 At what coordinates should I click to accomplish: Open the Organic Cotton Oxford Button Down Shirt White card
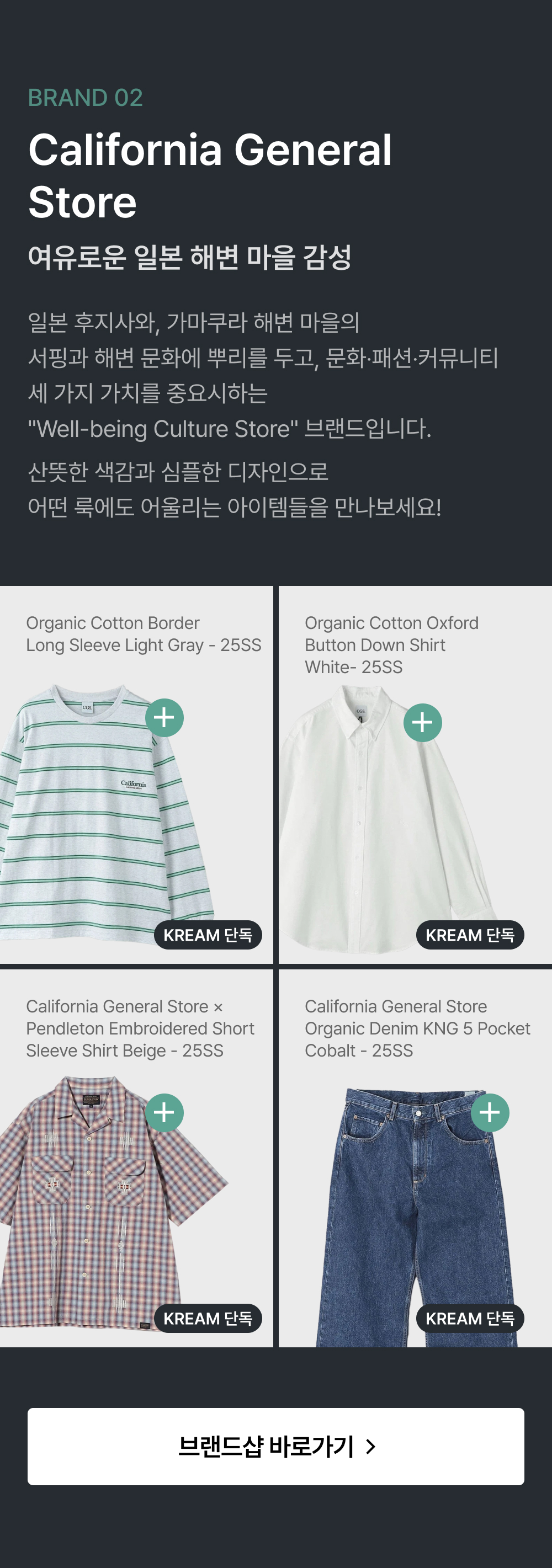(416, 775)
